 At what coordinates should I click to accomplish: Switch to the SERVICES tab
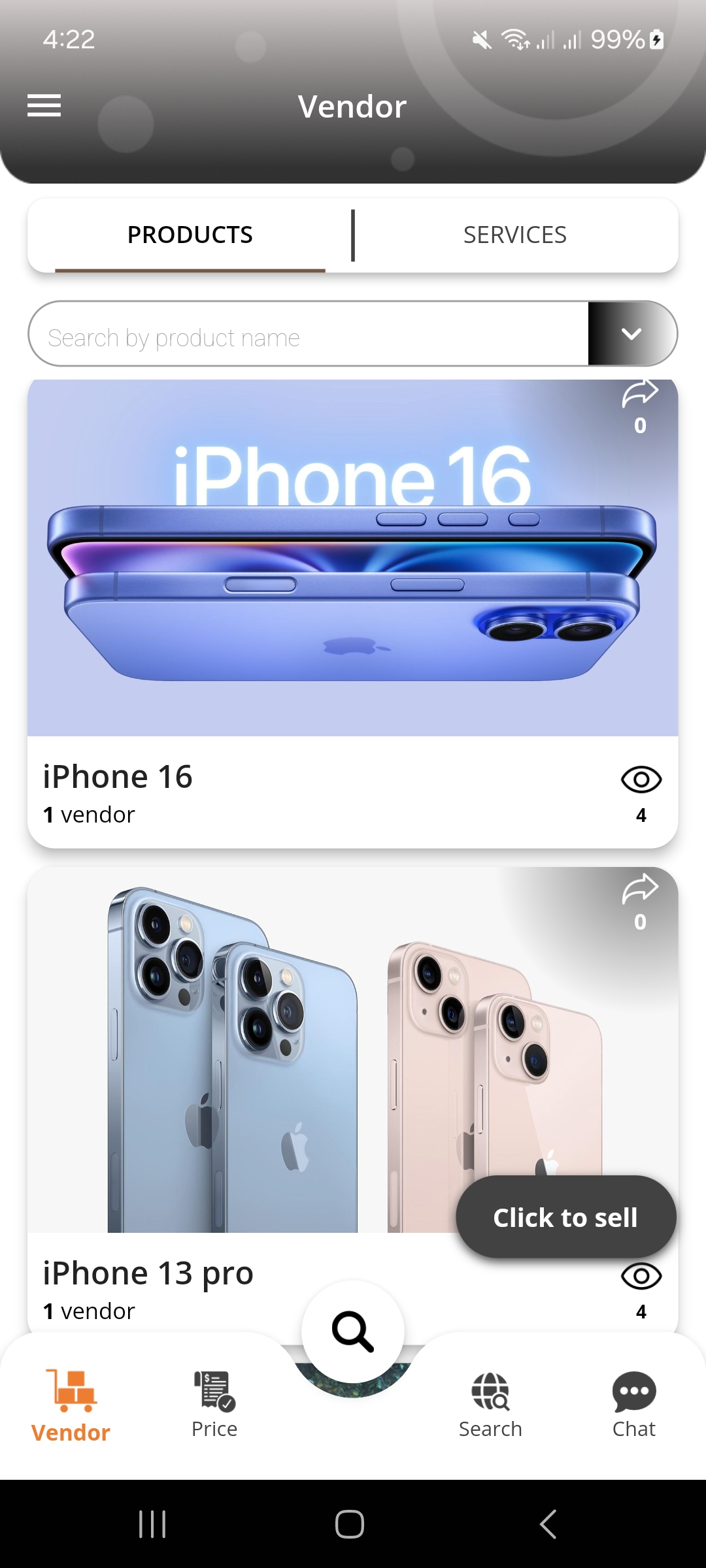514,235
